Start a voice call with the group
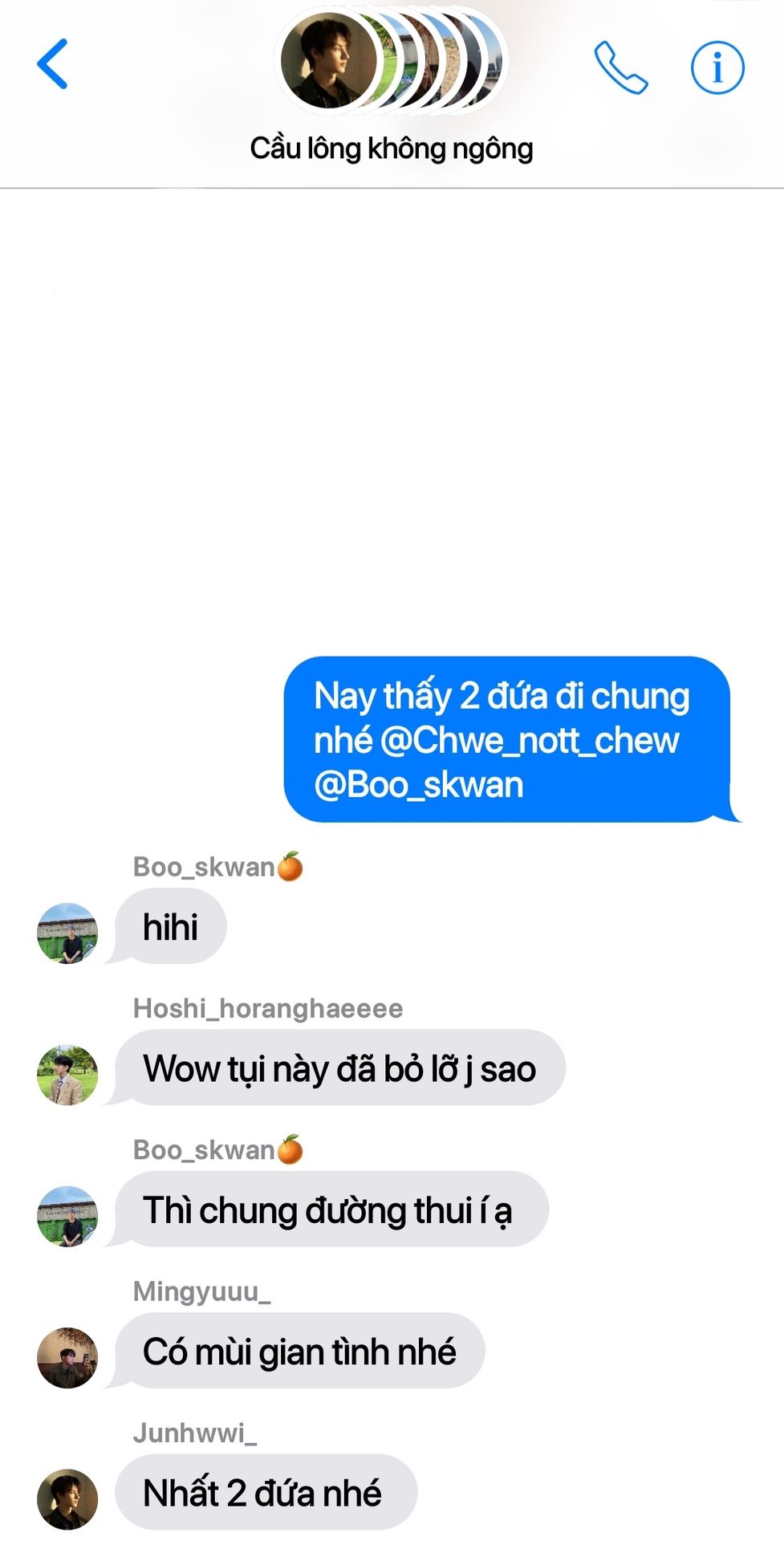 (621, 67)
